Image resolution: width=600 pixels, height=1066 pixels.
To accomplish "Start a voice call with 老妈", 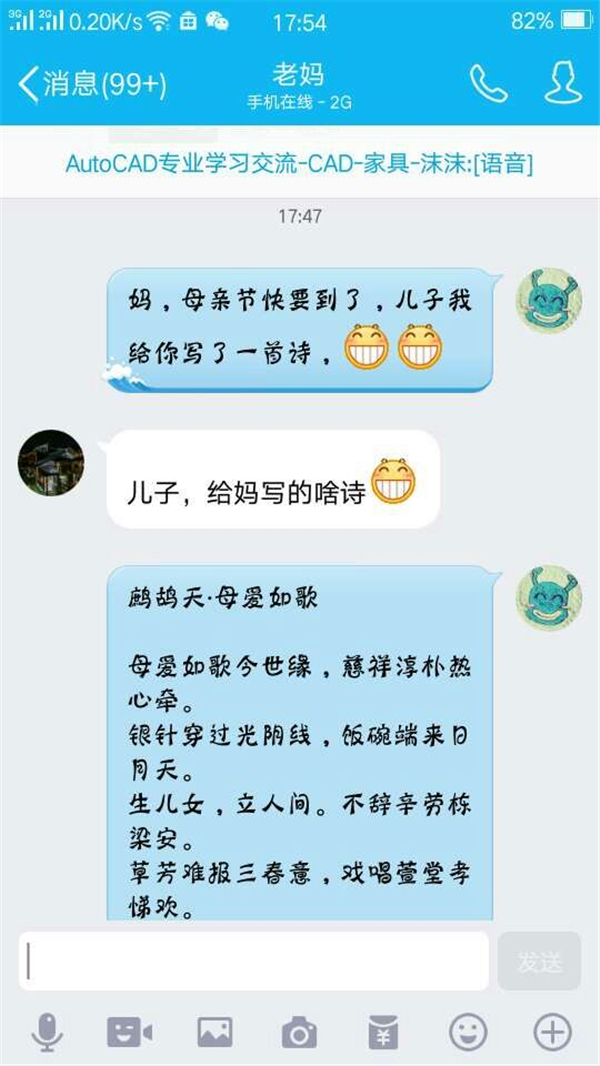I will [488, 84].
